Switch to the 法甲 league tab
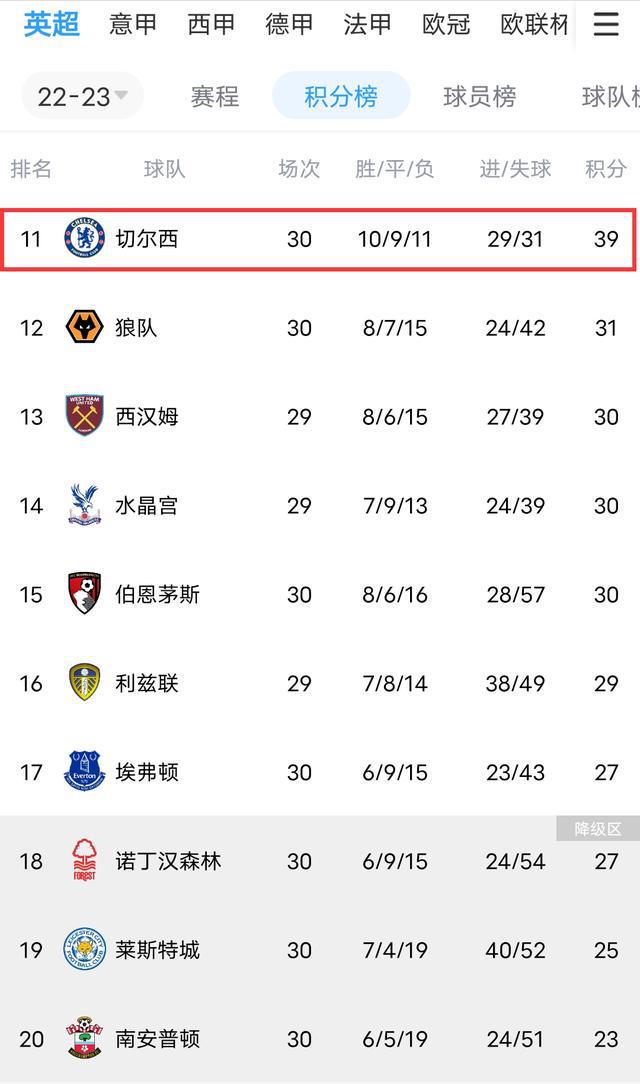640x1084 pixels. click(x=367, y=25)
